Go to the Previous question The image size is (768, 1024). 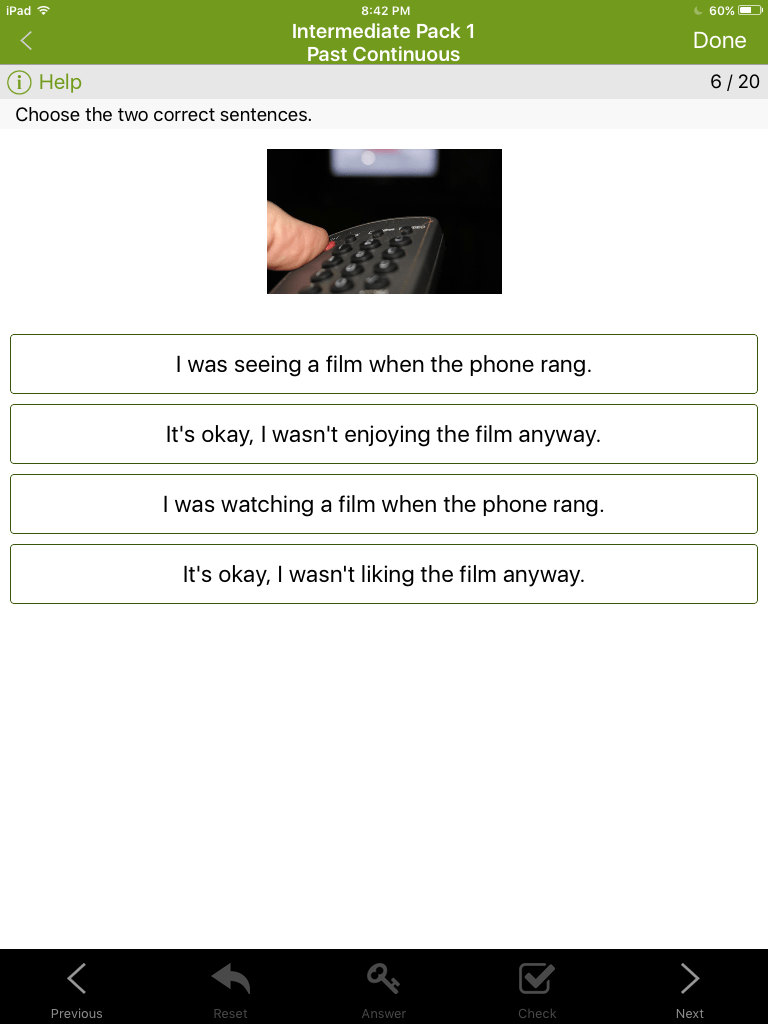click(76, 988)
